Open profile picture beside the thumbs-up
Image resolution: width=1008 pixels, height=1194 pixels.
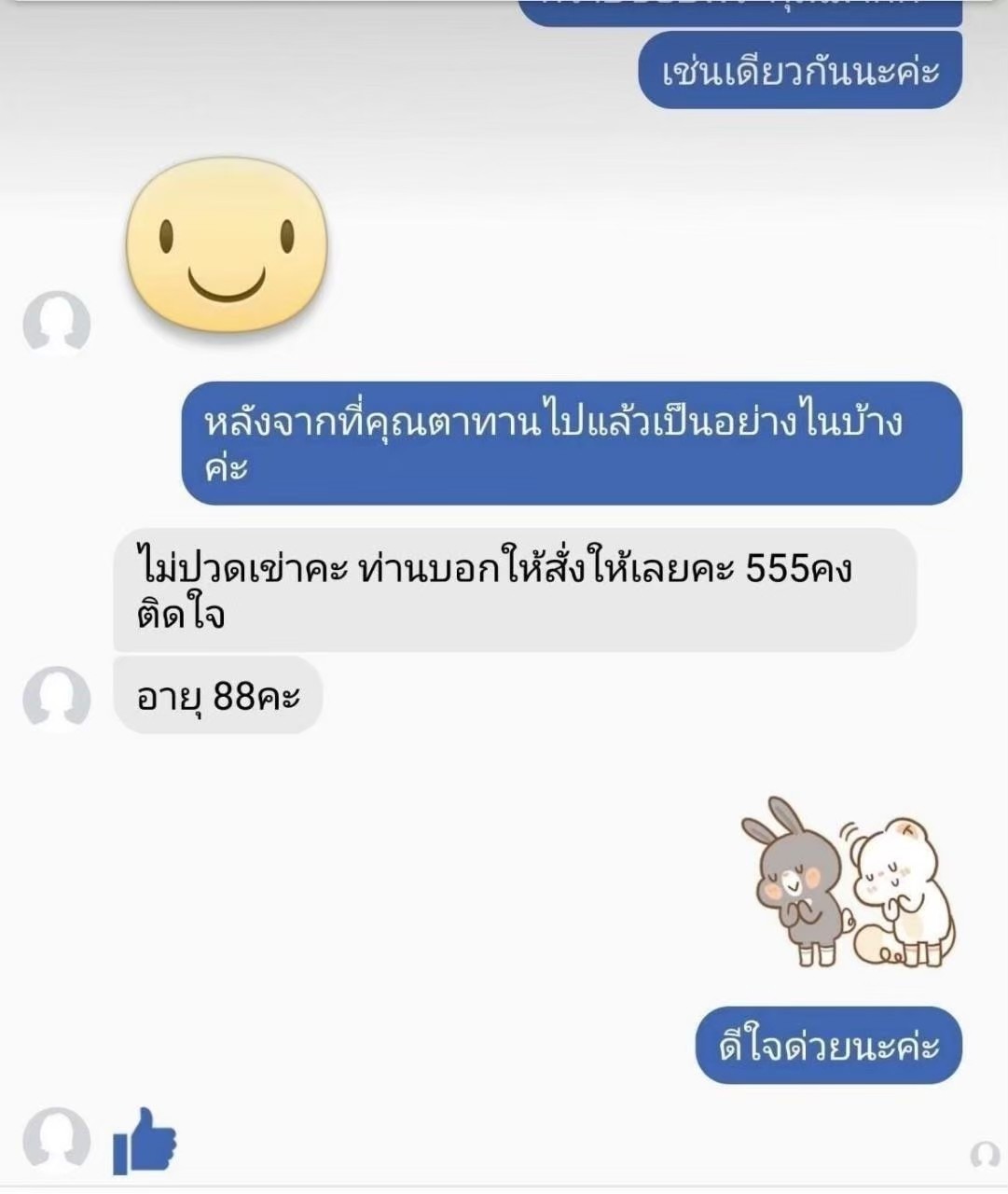tap(57, 1138)
